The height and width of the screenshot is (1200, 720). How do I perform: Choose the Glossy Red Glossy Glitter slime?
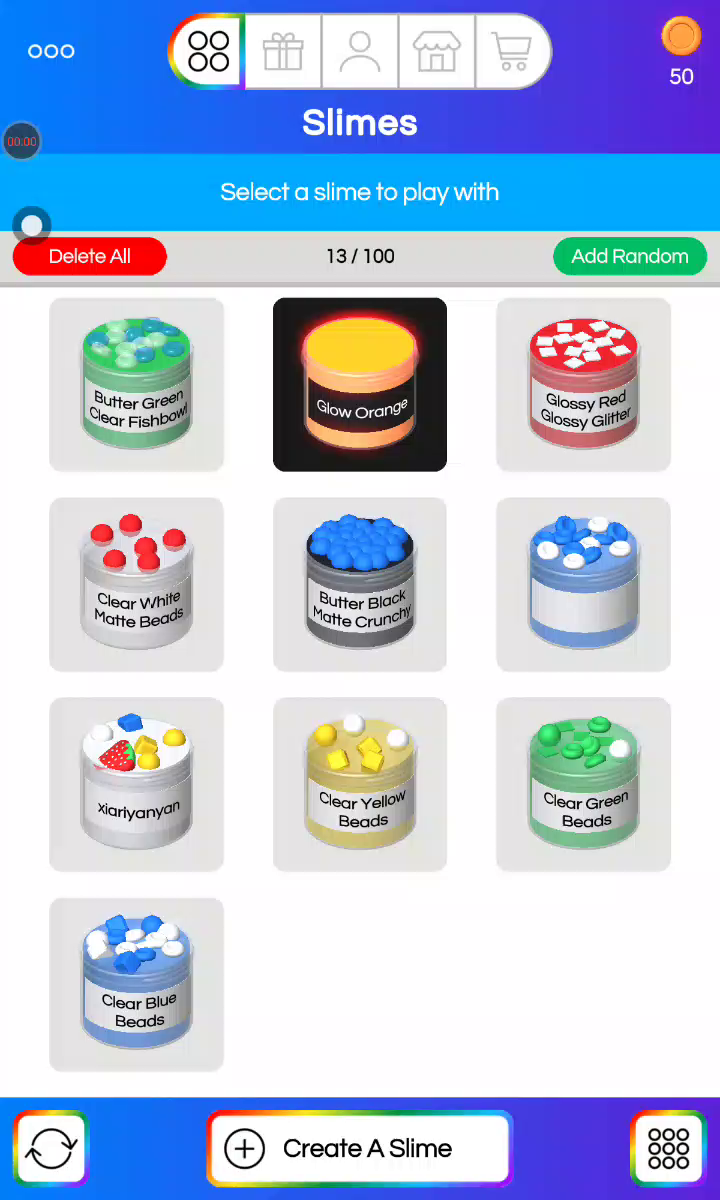[584, 385]
